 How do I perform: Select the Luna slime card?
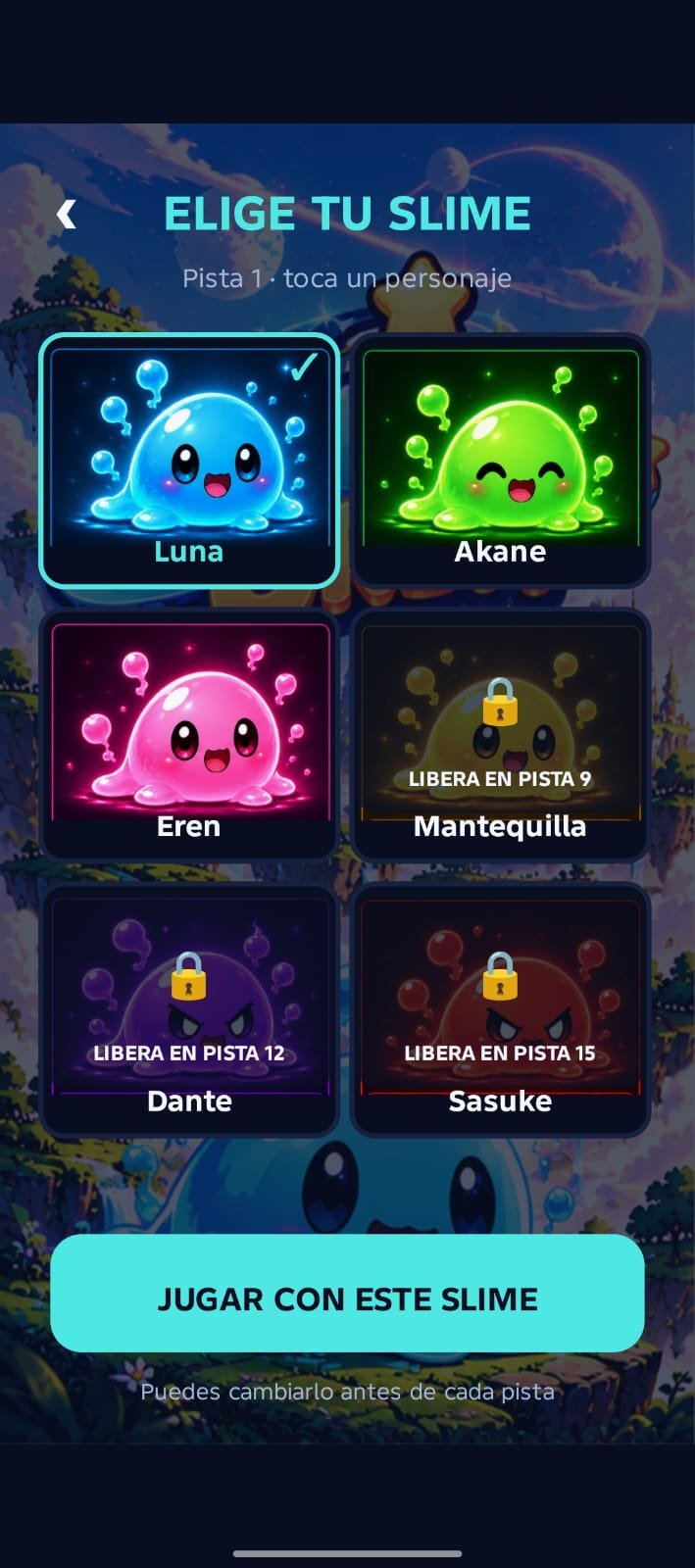189,461
